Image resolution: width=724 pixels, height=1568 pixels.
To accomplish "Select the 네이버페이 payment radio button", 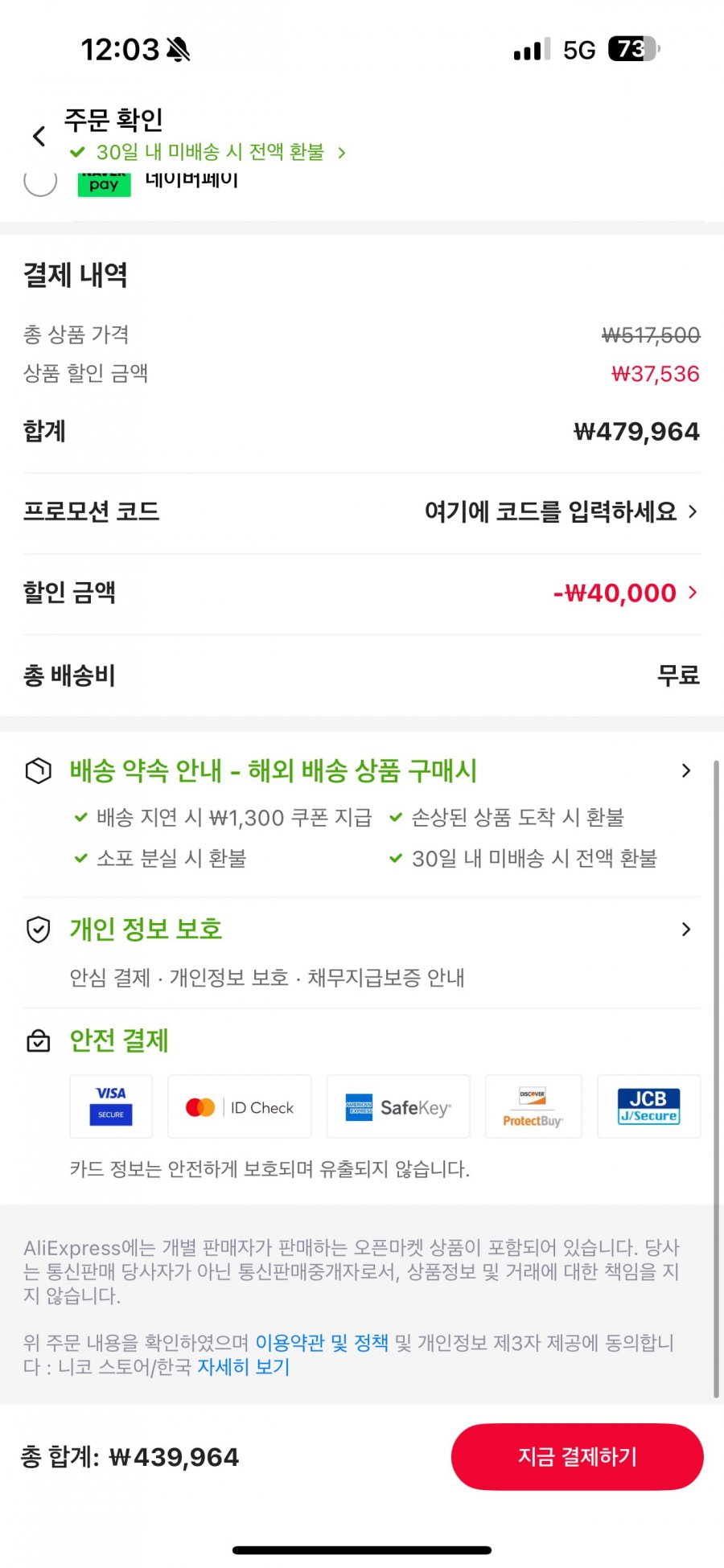I will tap(40, 182).
